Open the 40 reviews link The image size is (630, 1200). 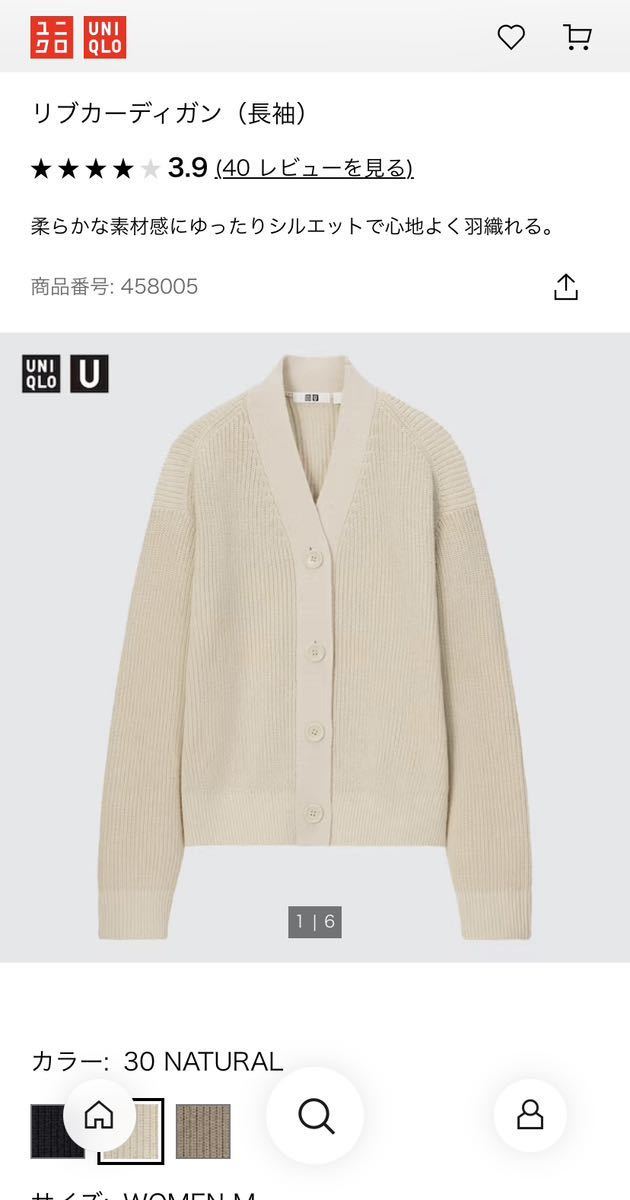click(314, 168)
